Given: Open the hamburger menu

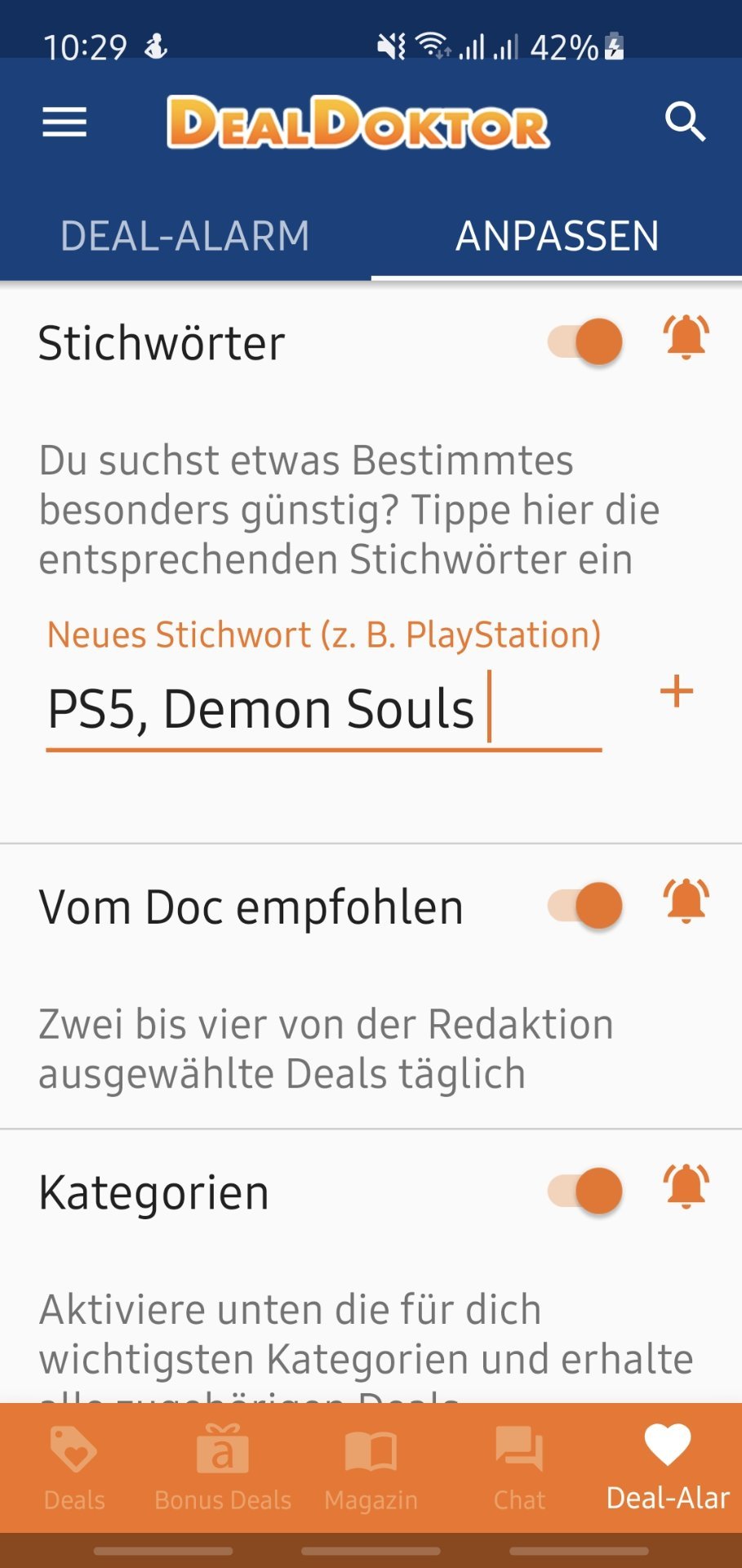Looking at the screenshot, I should [64, 122].
